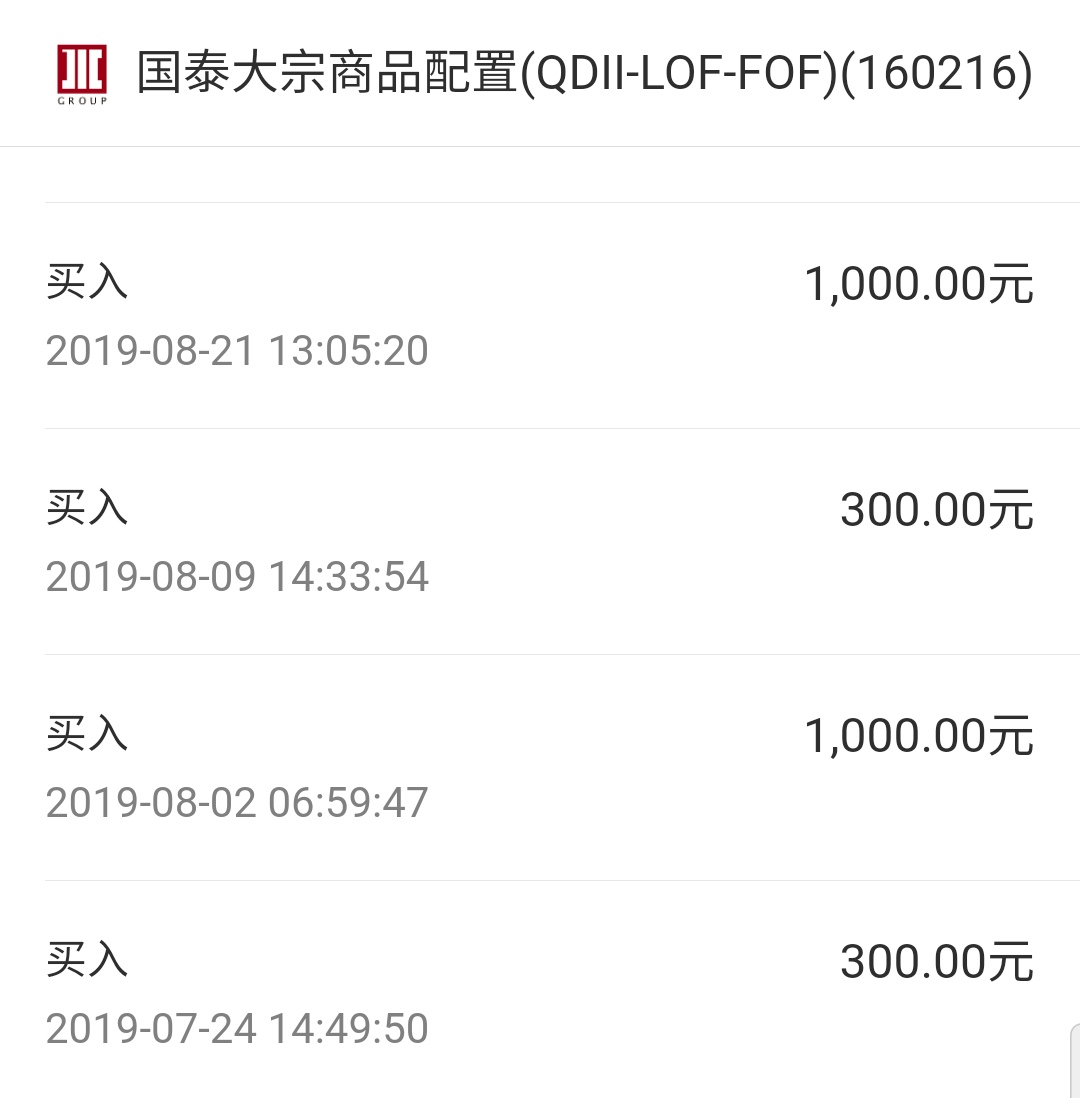Select the GROUP label under the logo
Viewport: 1080px width, 1098px height.
[82, 102]
